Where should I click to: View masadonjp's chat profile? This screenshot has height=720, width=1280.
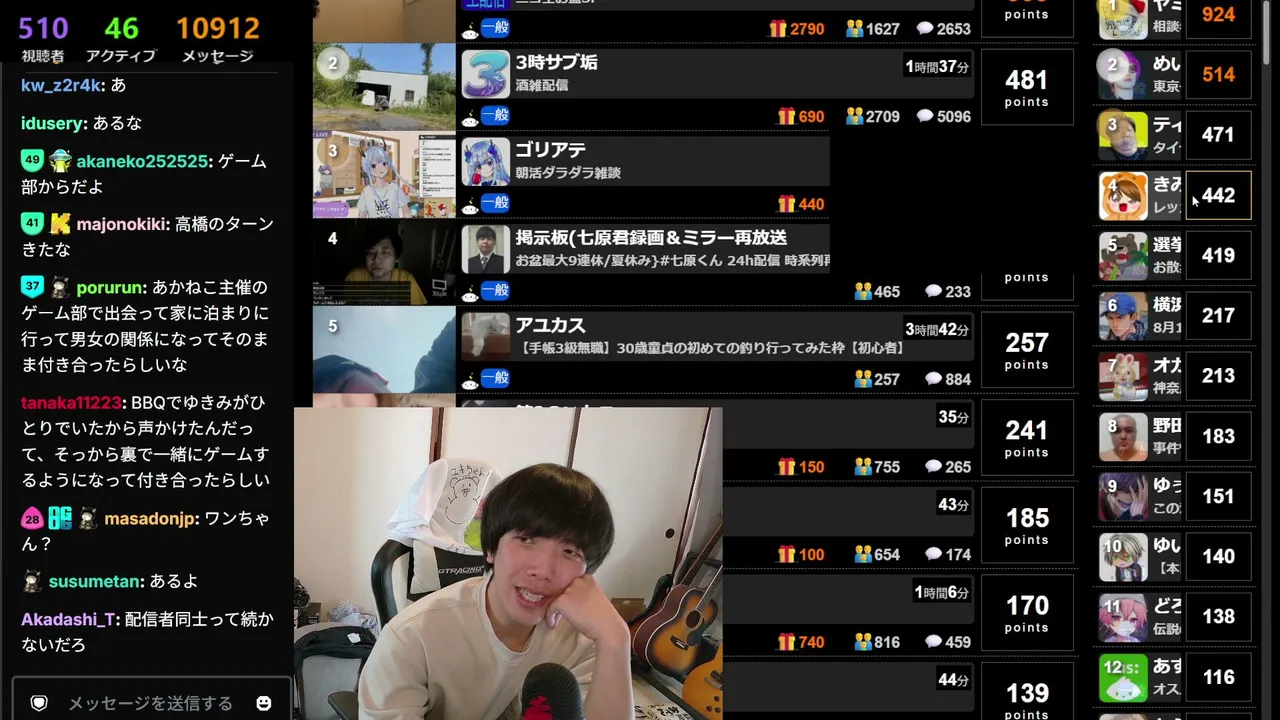(x=152, y=519)
